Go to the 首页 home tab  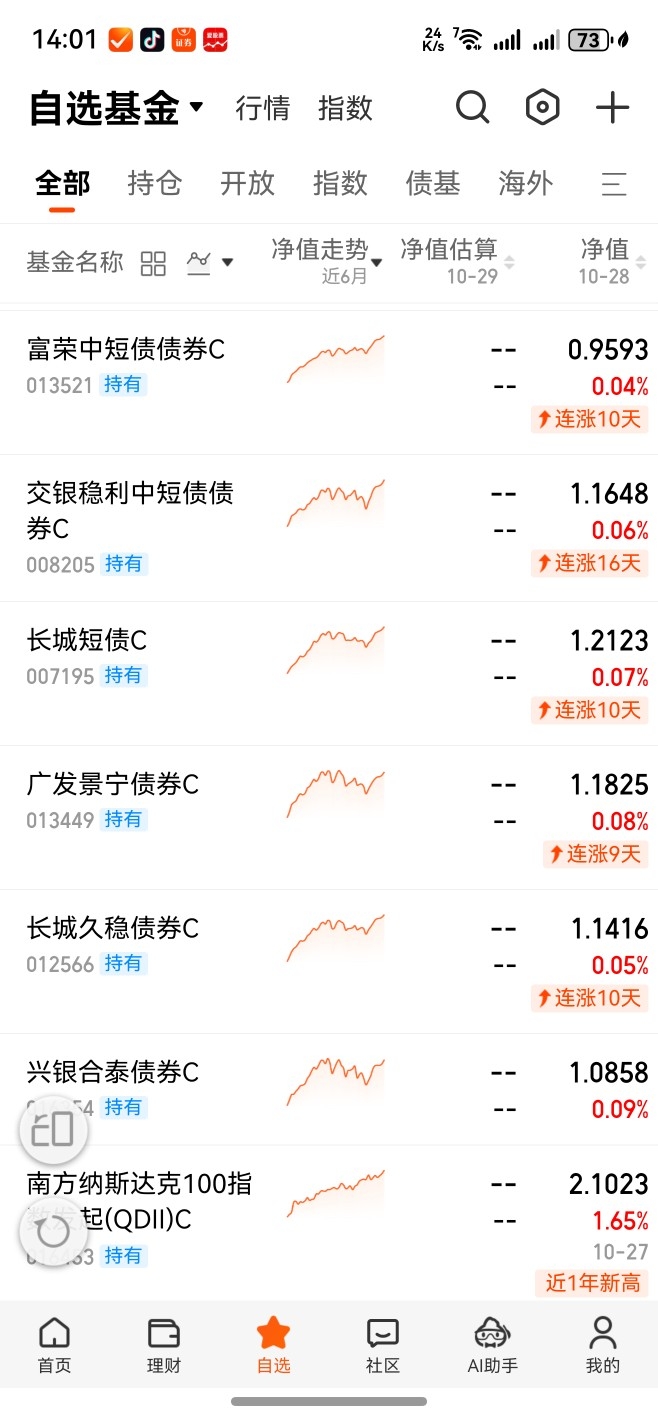click(54, 1345)
